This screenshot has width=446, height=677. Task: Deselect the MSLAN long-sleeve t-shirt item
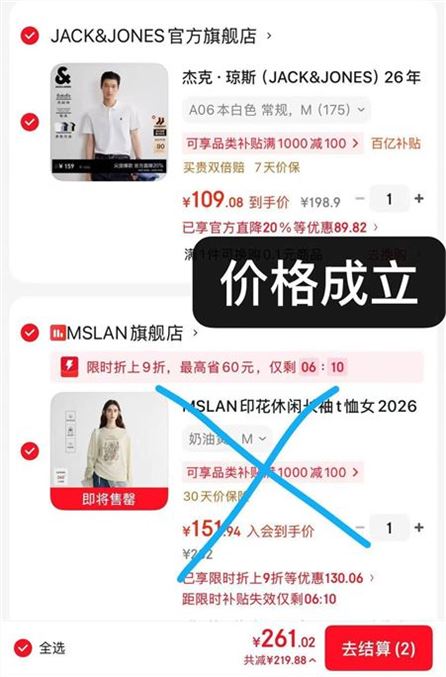30,451
